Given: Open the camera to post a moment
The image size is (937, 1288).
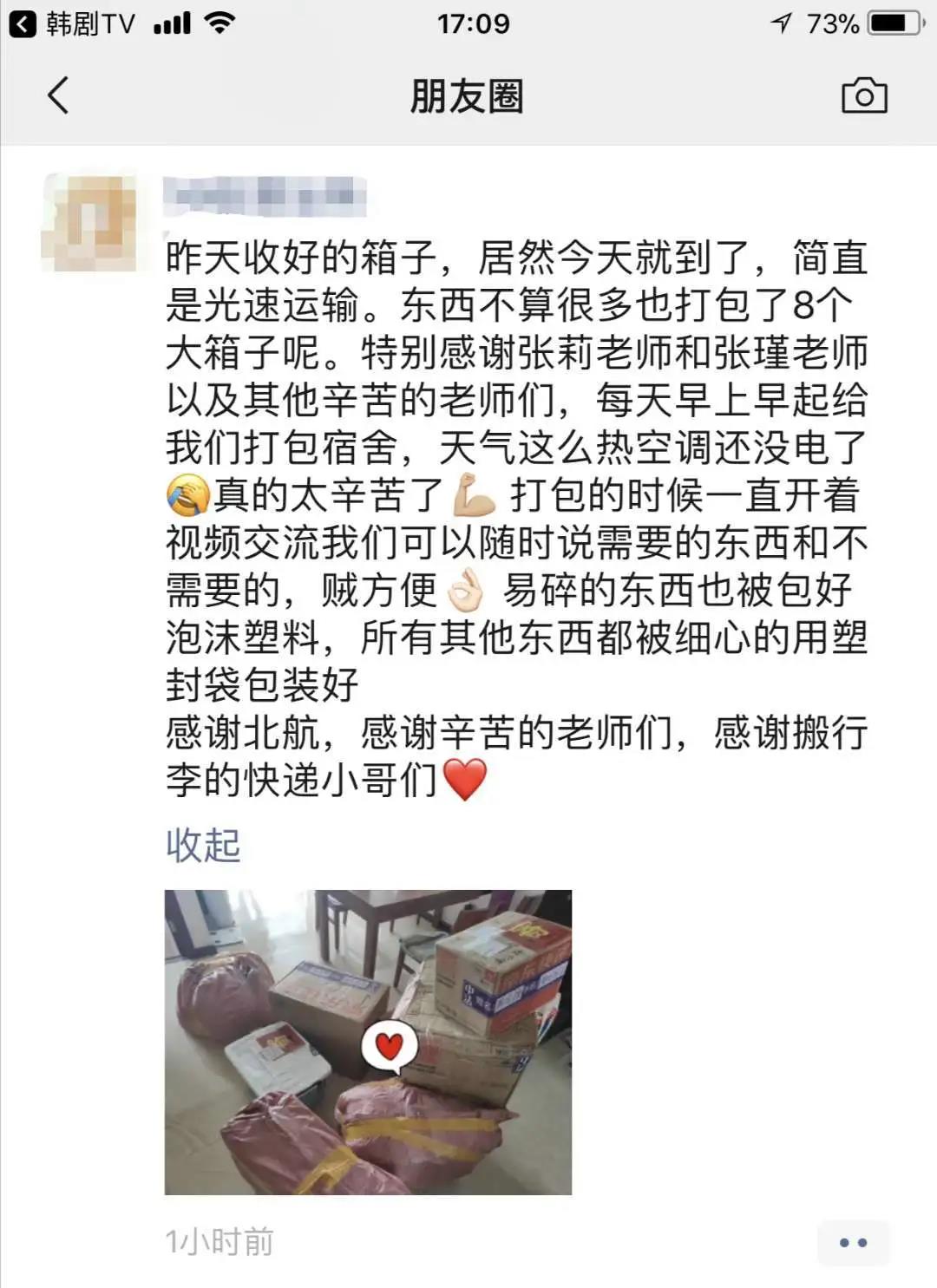Looking at the screenshot, I should (864, 95).
